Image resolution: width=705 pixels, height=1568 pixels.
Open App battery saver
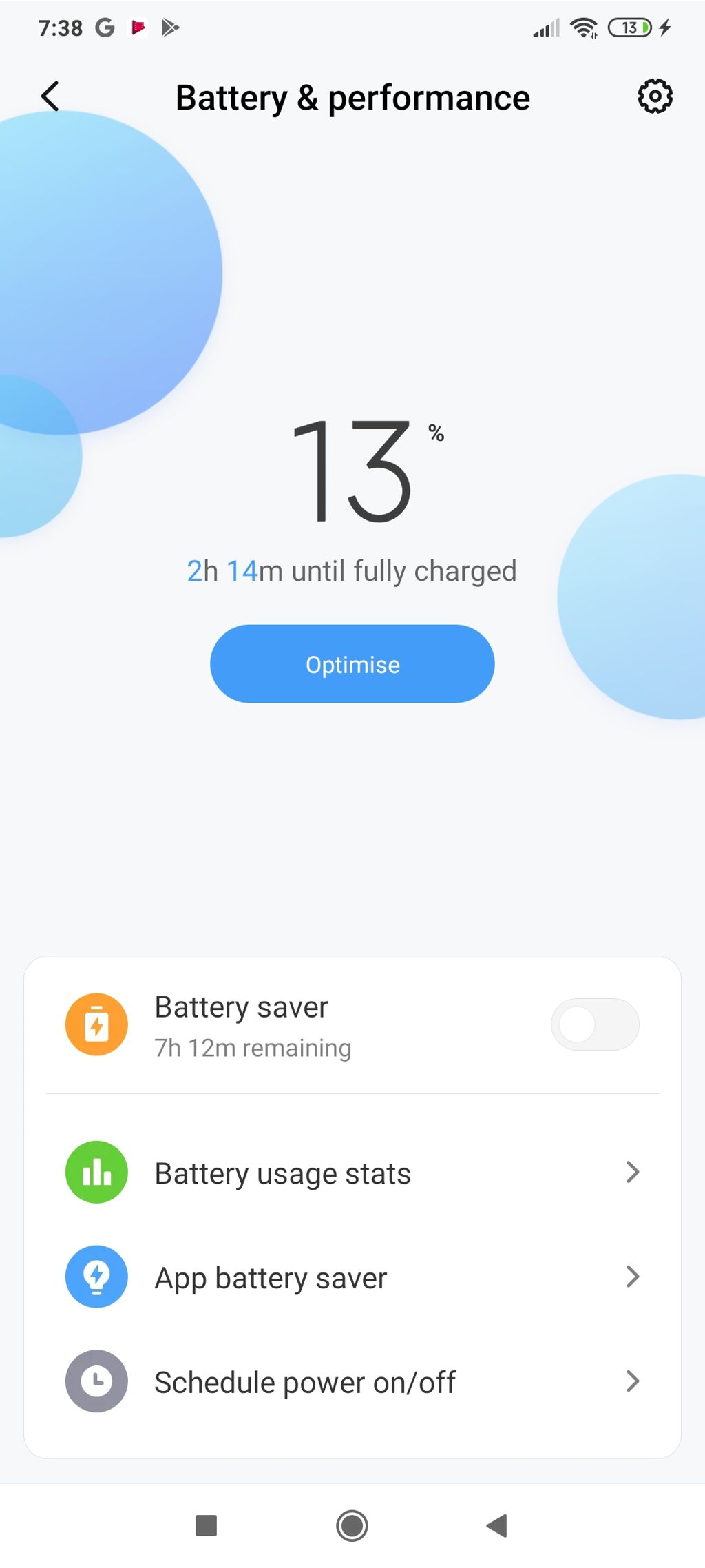tap(352, 1277)
